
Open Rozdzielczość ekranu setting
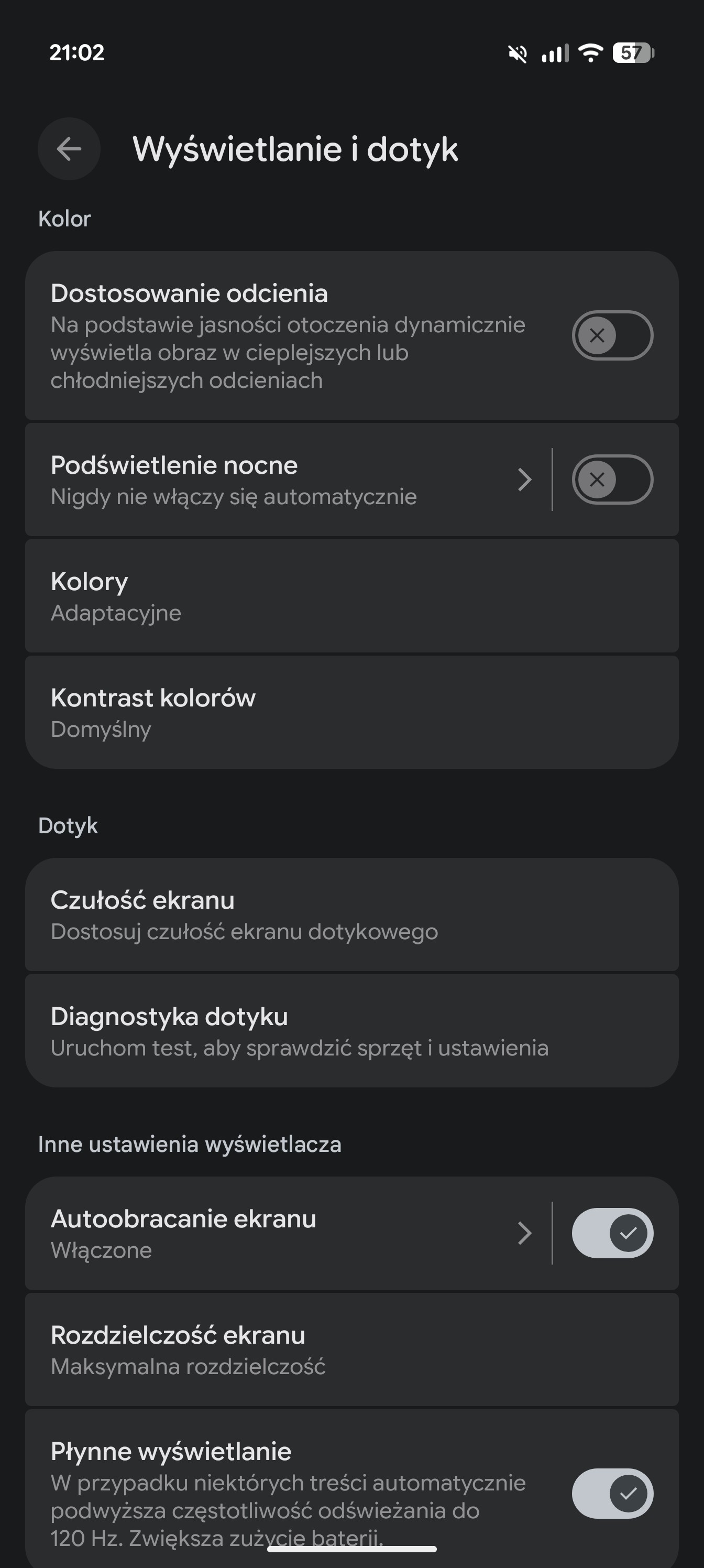pos(351,1349)
